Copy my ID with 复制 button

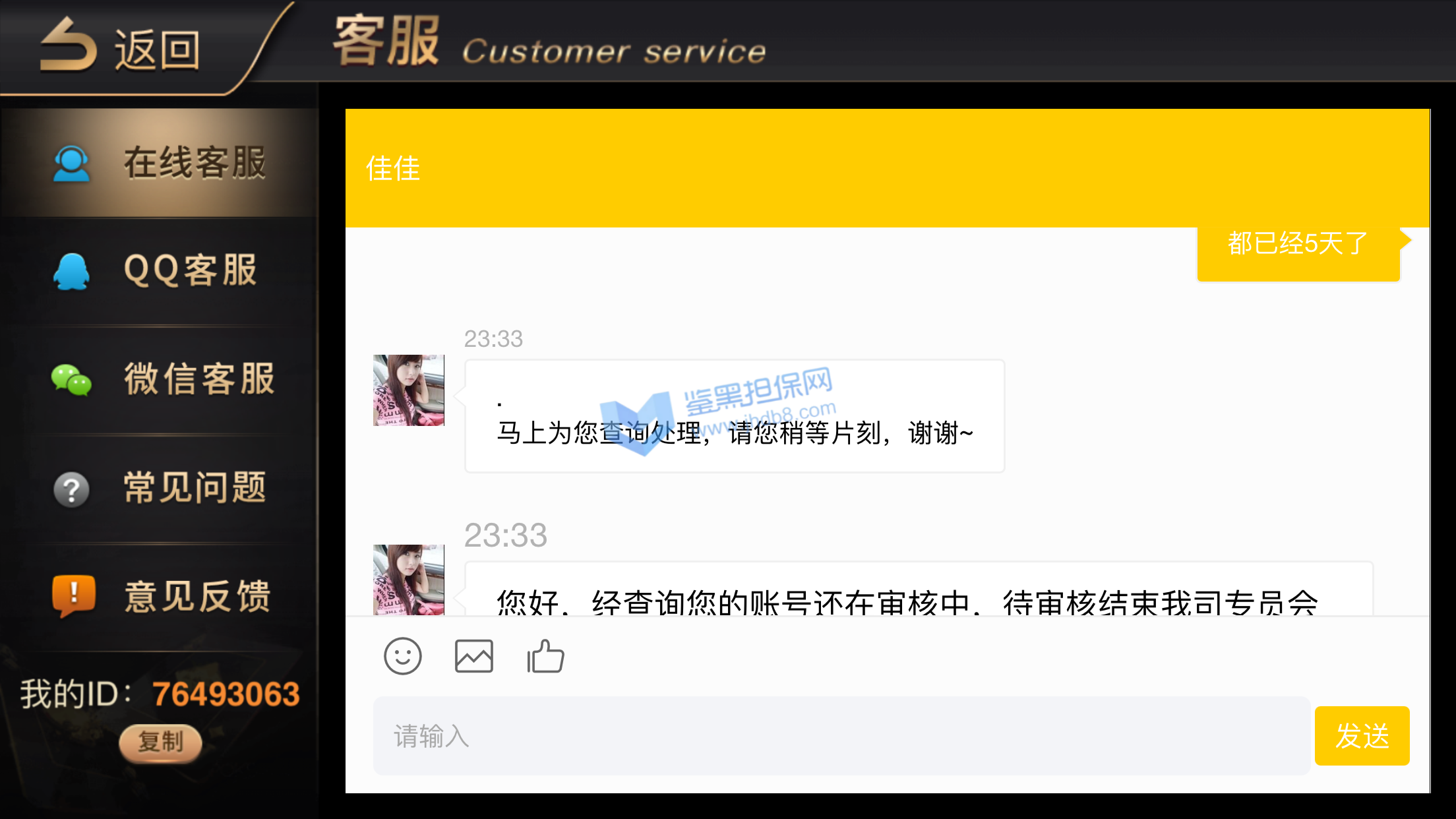point(160,742)
